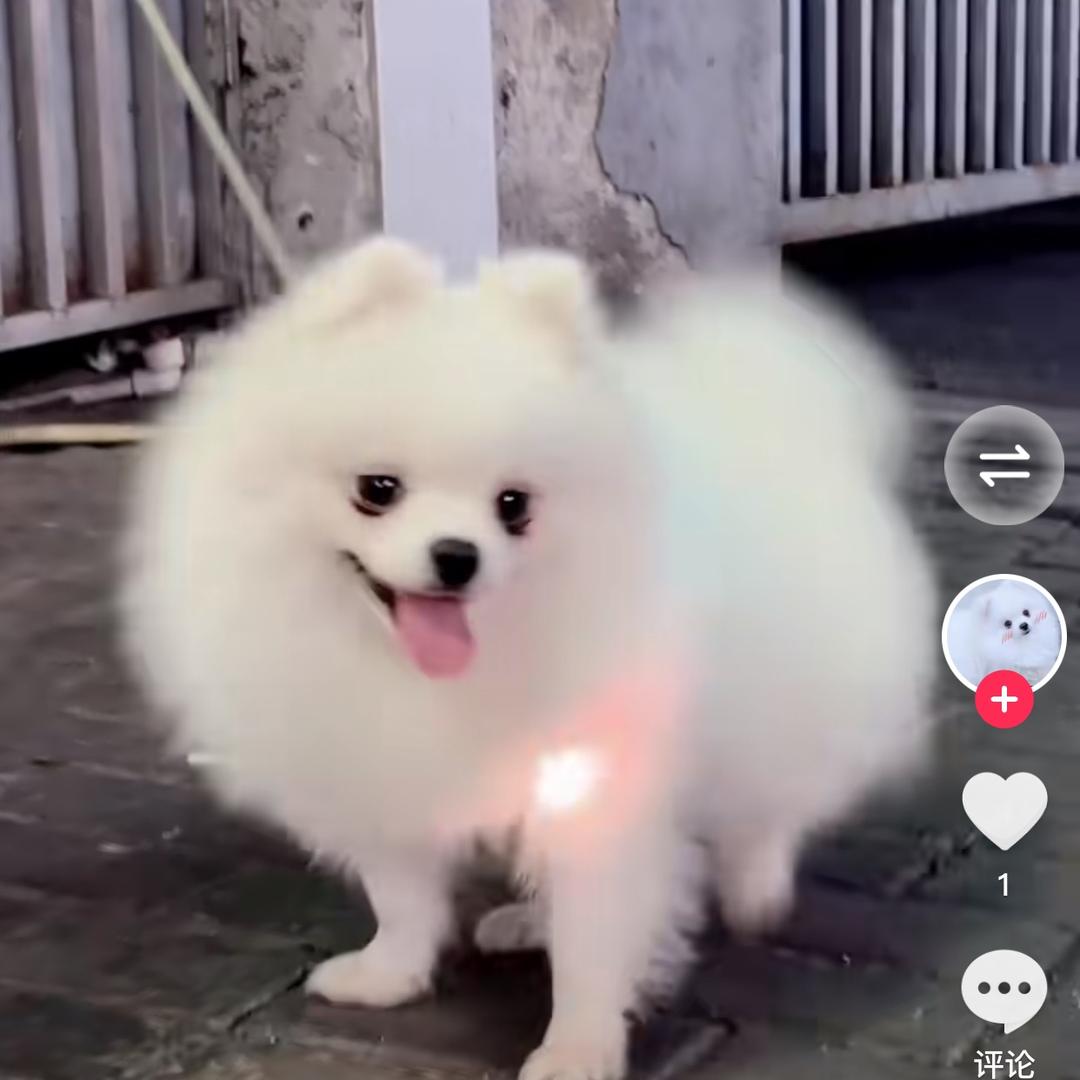The width and height of the screenshot is (1080, 1080).
Task: Like this video with the heart
Action: coord(1004,809)
